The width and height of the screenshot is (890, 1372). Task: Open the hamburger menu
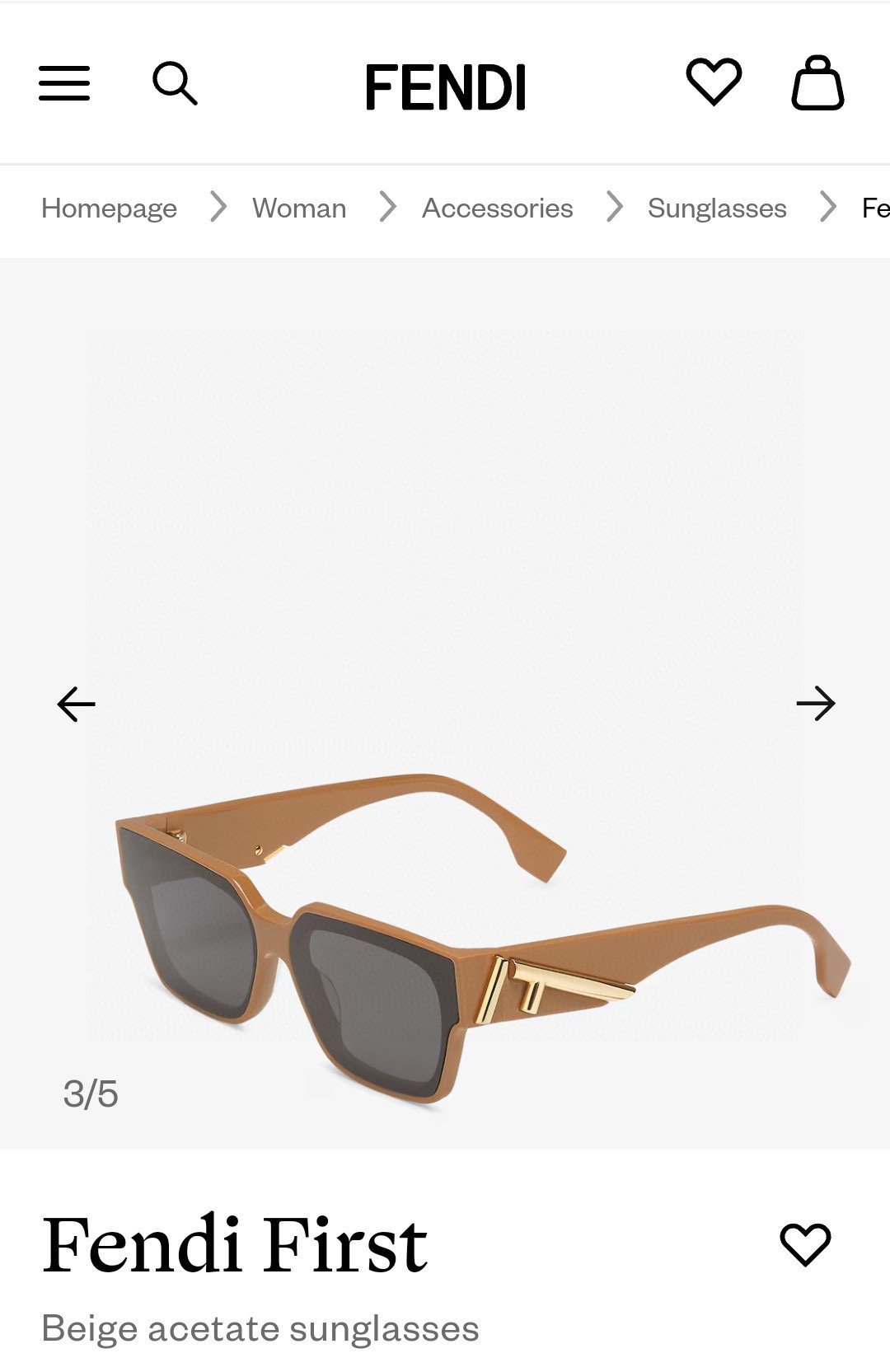(x=64, y=84)
